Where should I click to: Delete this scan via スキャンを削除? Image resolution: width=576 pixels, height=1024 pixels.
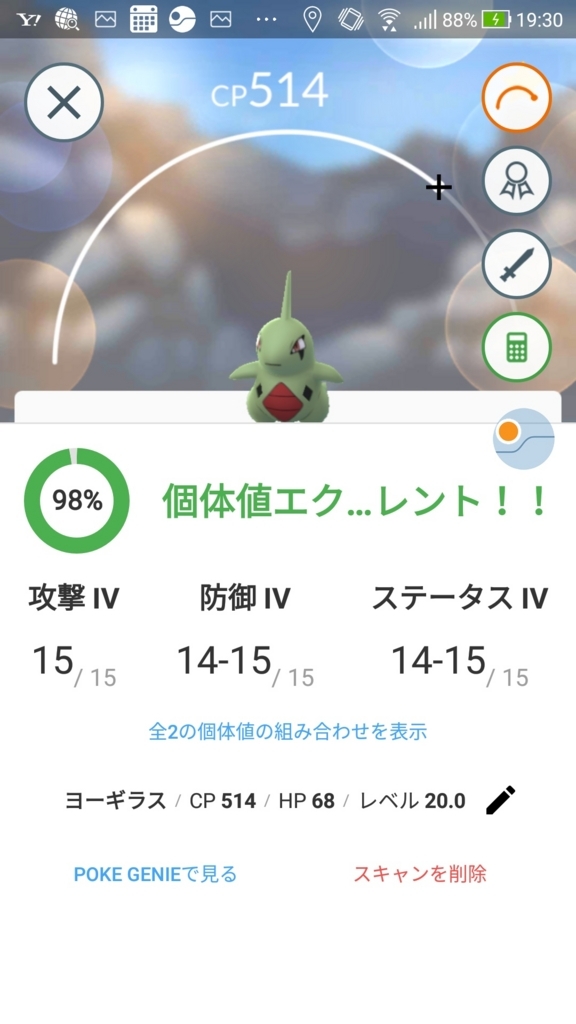[x=420, y=874]
